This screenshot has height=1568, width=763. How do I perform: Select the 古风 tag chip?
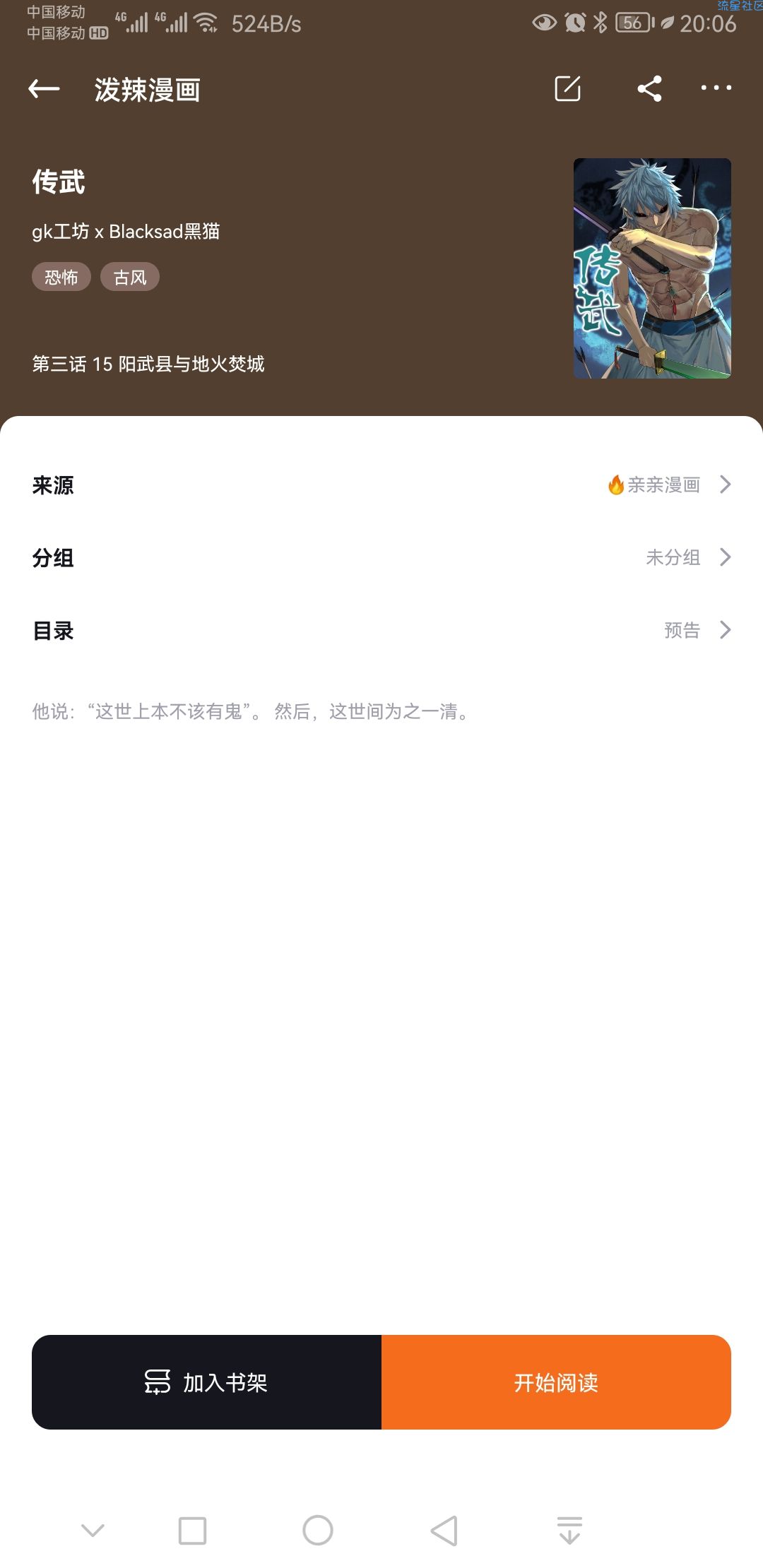point(130,277)
